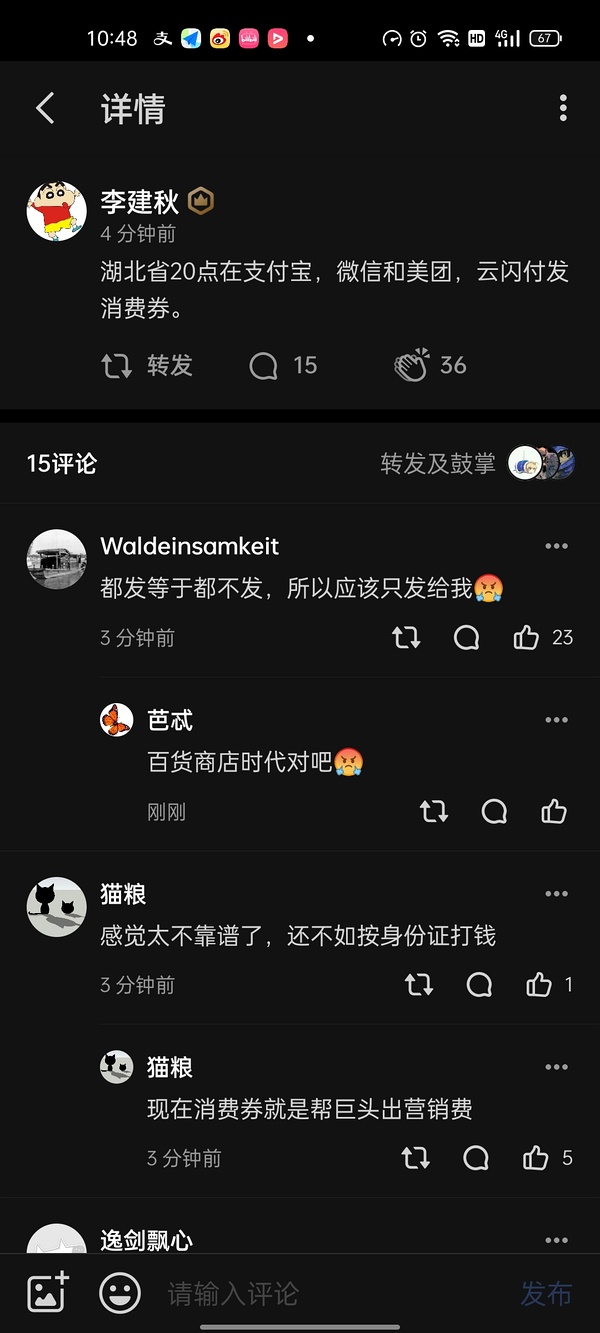This screenshot has width=600, height=1333.
Task: Like 猫粮's comment about 身份证打钱
Action: click(x=539, y=985)
